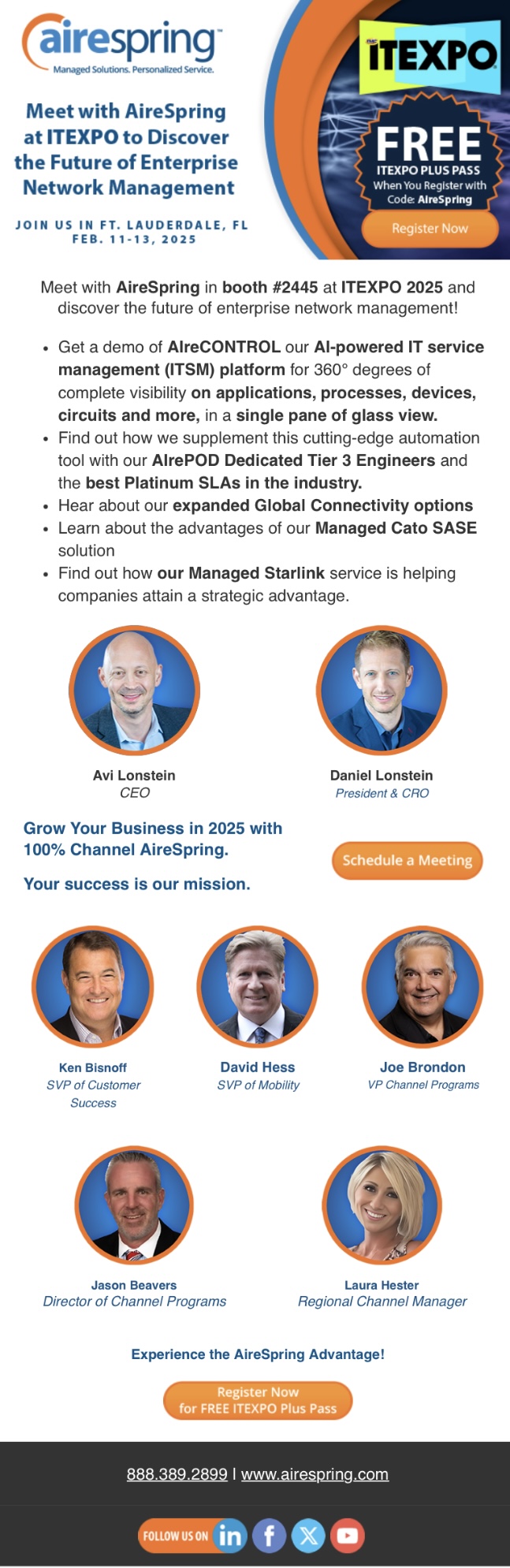Call the 888.389.2899 phone link

pyautogui.click(x=177, y=1474)
